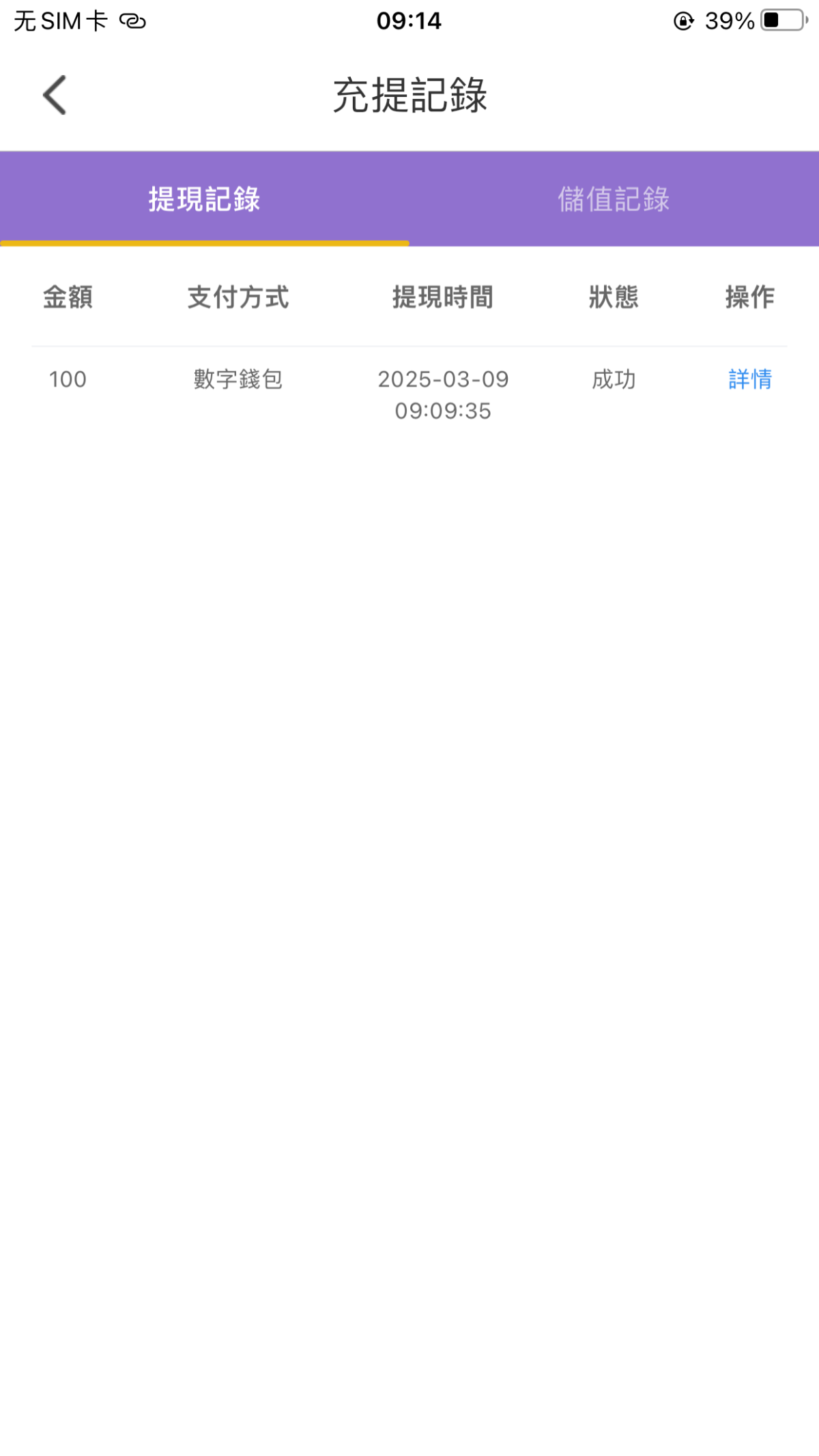Screen dimensions: 819x1456
Task: Switch to the 儲值記錄 tab
Action: point(614,199)
